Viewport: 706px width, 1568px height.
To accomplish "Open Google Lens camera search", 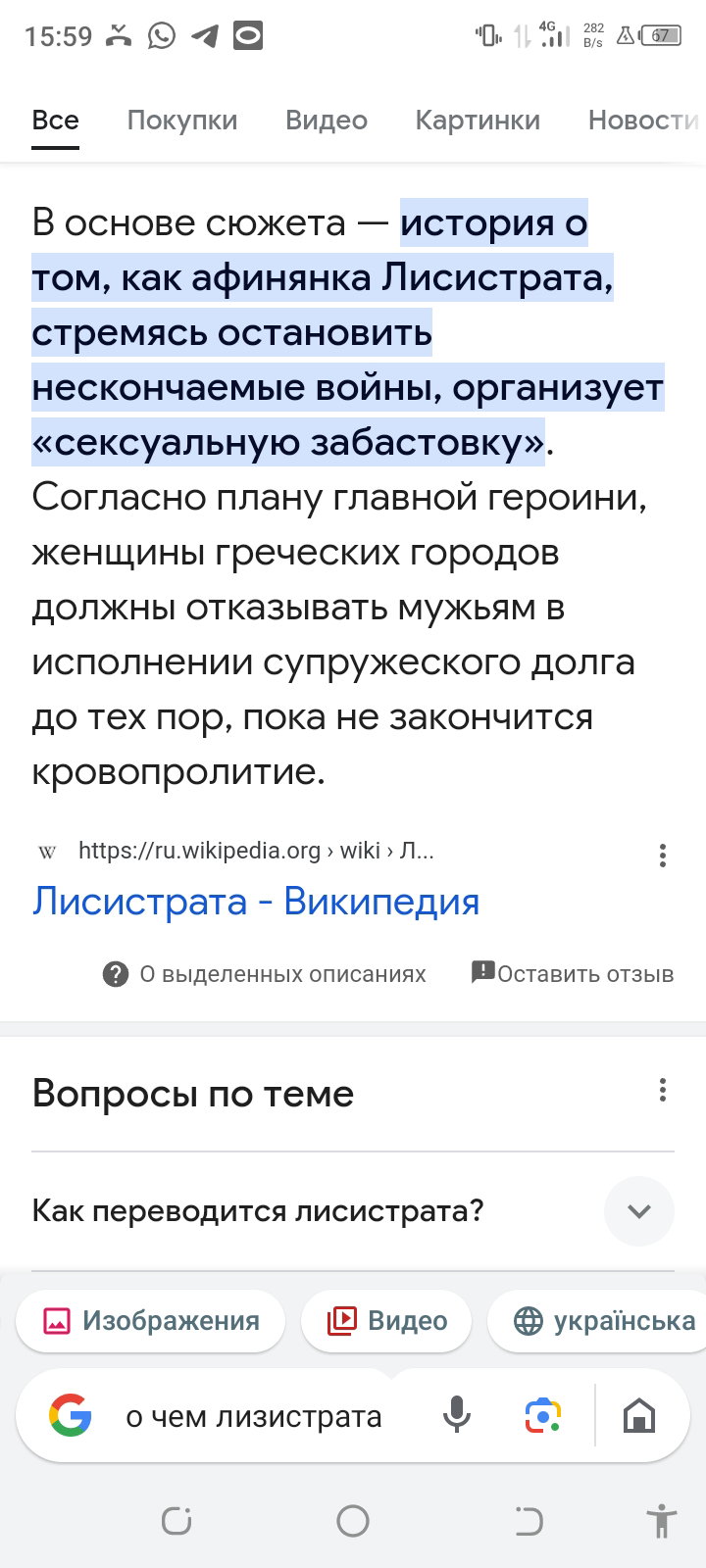I will coord(543,1416).
